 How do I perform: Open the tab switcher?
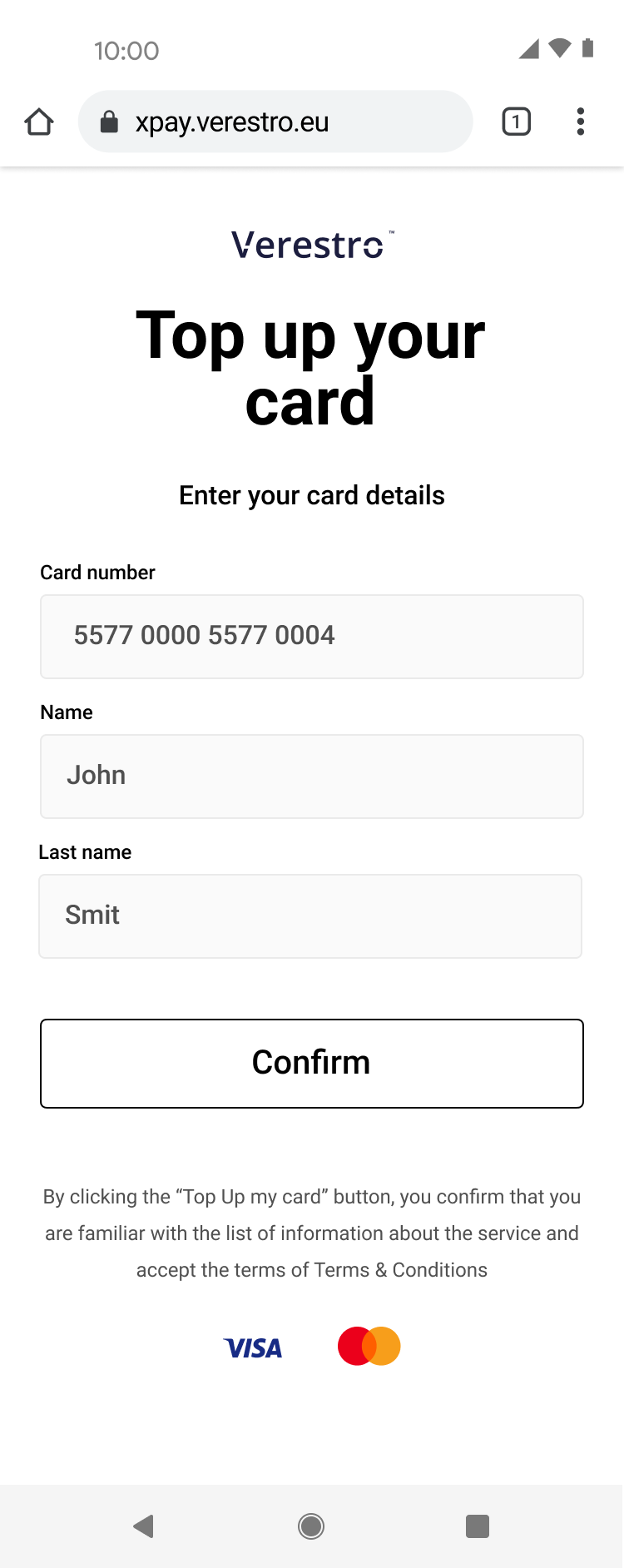click(x=516, y=122)
